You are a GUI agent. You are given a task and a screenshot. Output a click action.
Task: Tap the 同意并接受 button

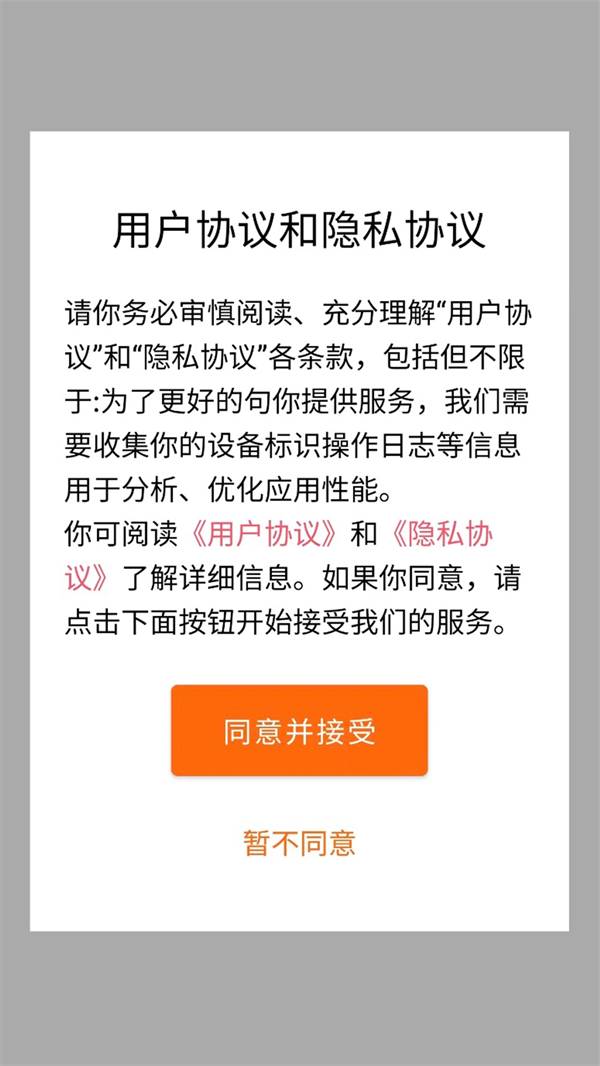299,731
